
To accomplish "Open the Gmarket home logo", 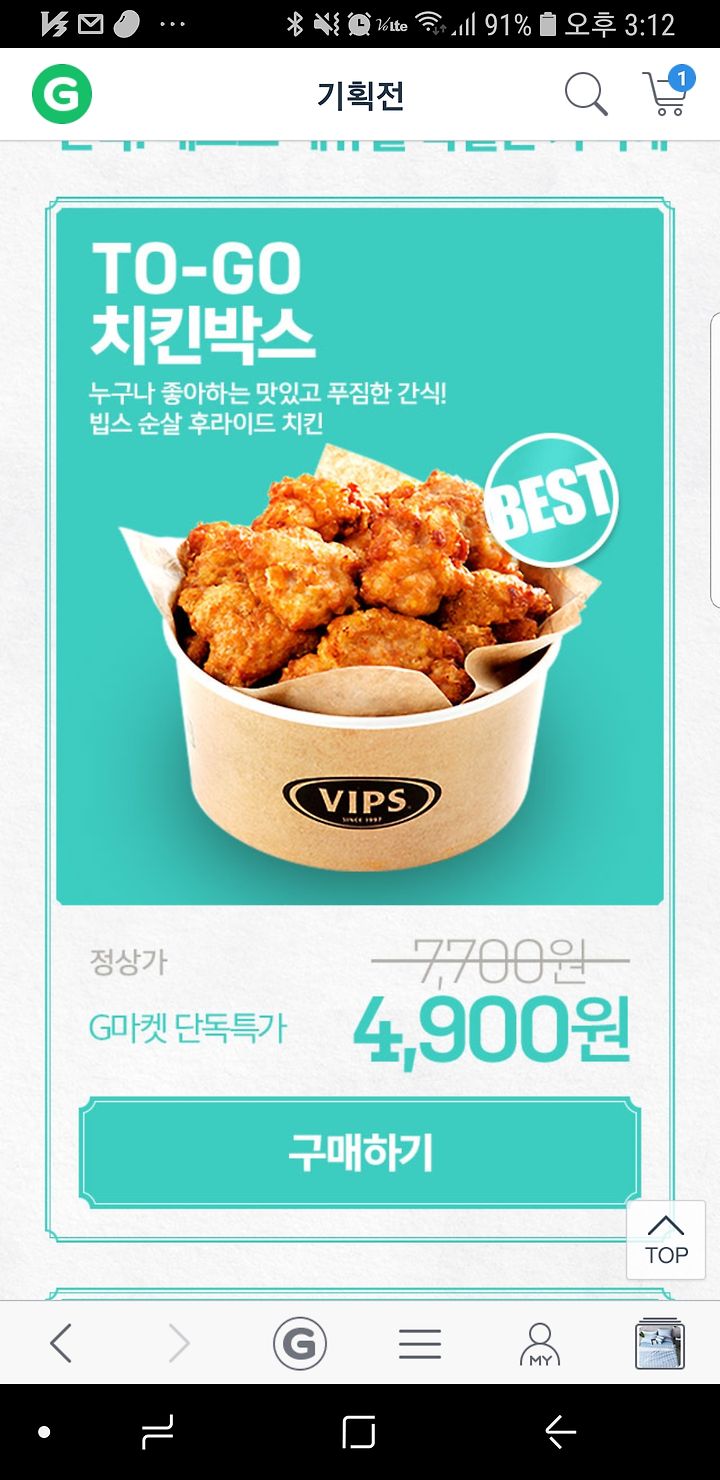I will [x=62, y=95].
